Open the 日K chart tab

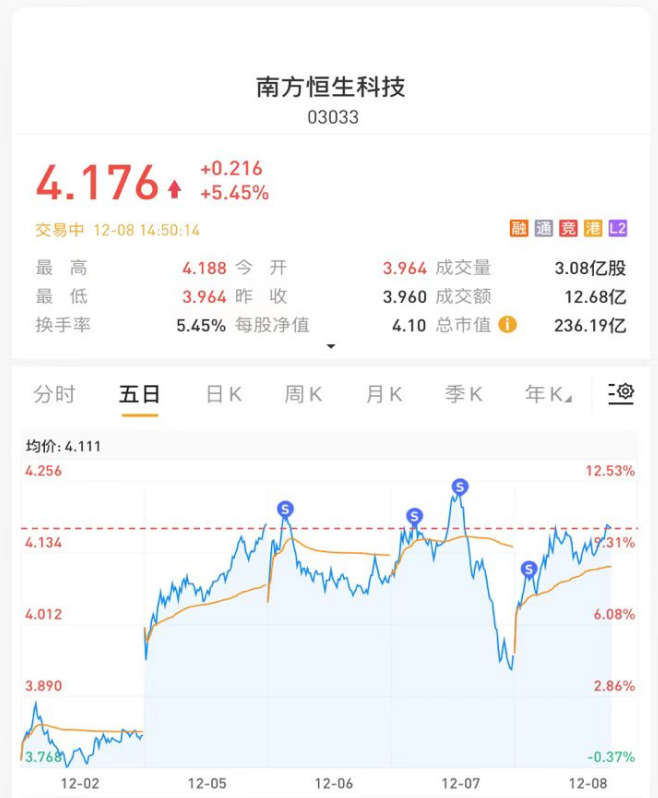click(x=223, y=394)
